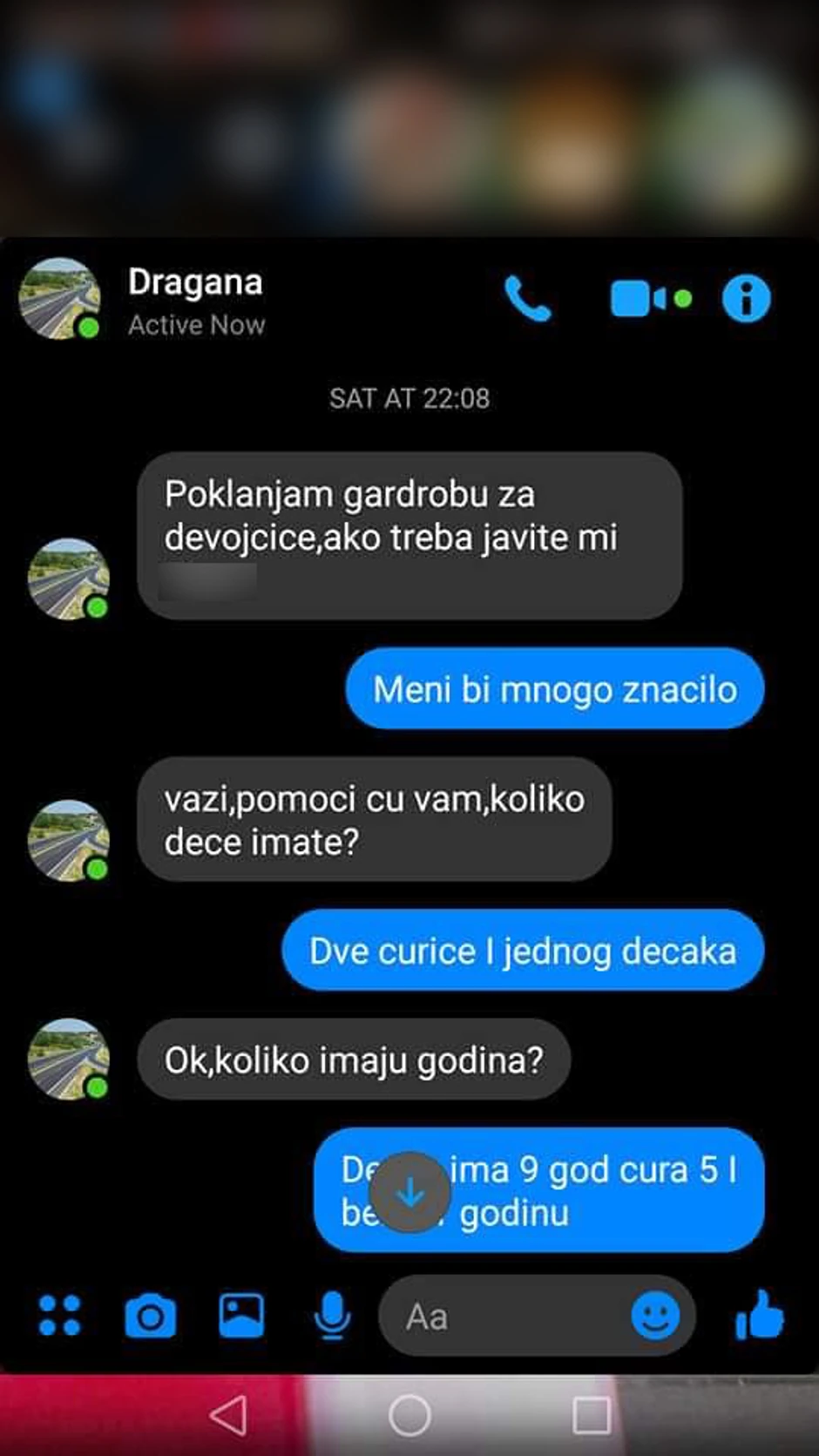Tap the Active Now status label
The width and height of the screenshot is (819, 1456).
[196, 325]
